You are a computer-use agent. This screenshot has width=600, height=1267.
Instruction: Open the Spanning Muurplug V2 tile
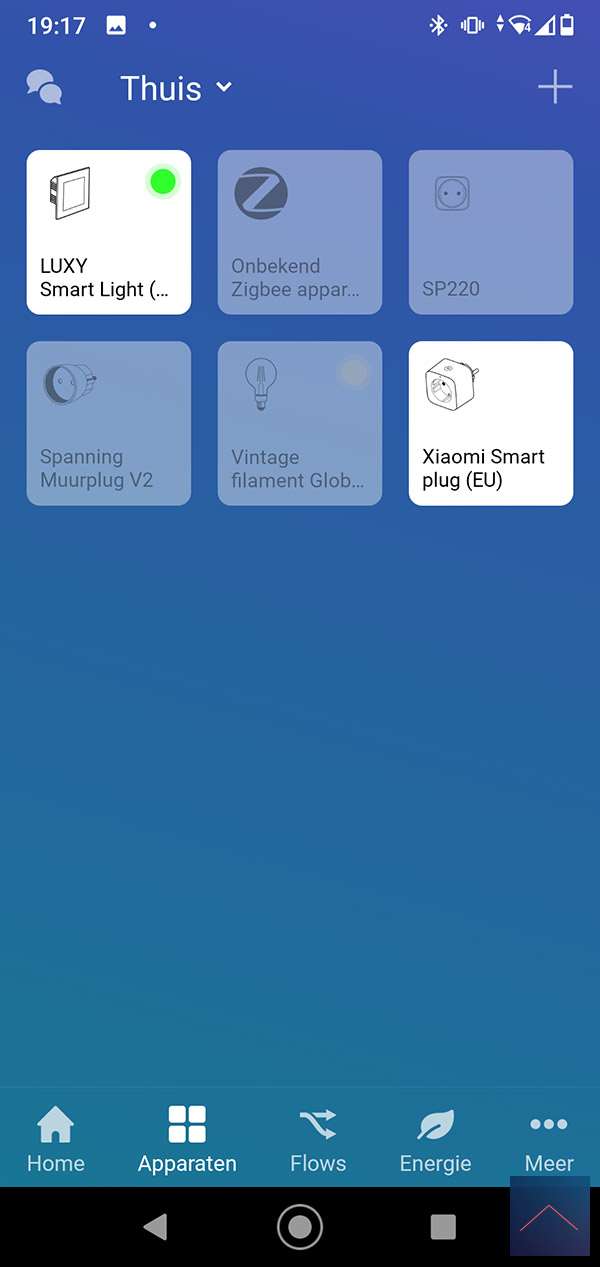click(x=109, y=423)
